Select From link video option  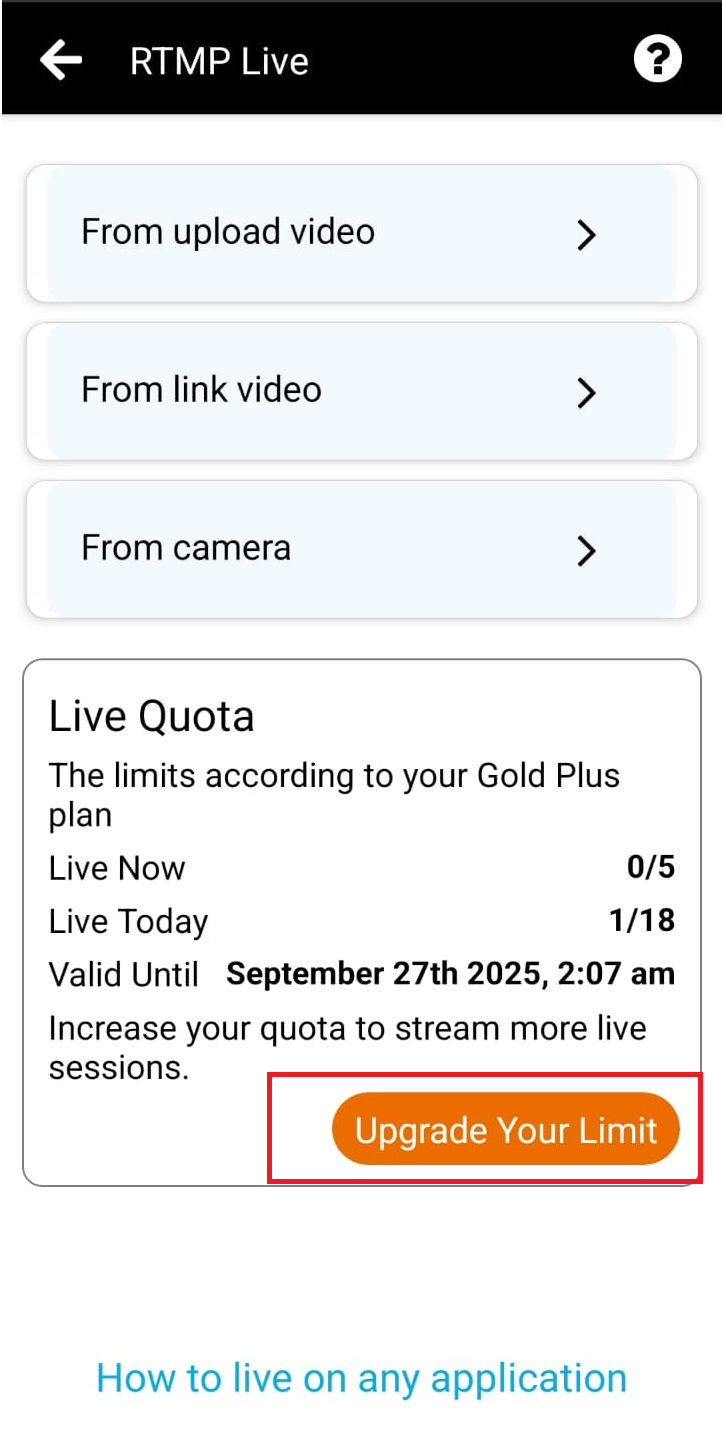coord(361,391)
